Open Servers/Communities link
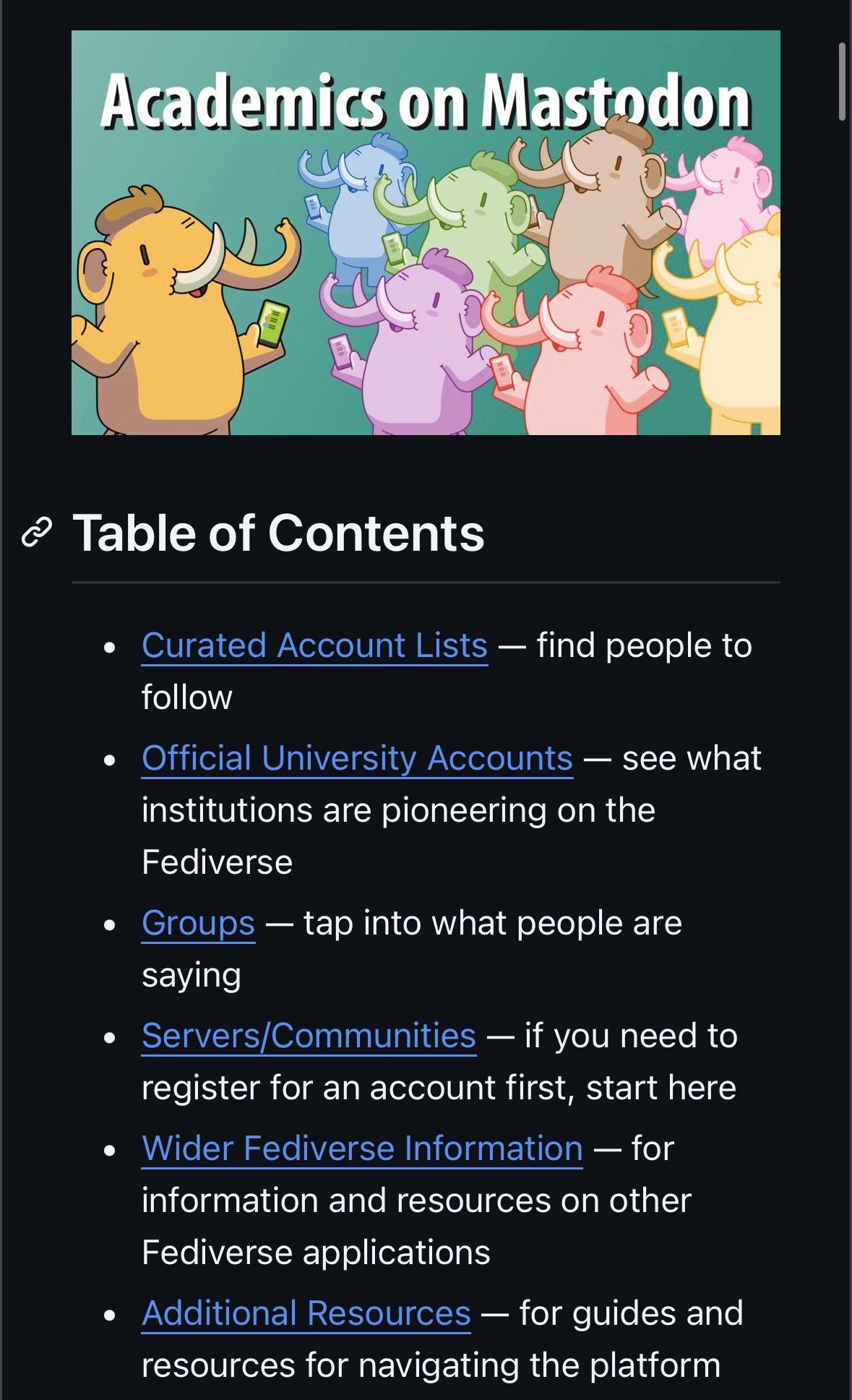The height and width of the screenshot is (1400, 852). (309, 1036)
